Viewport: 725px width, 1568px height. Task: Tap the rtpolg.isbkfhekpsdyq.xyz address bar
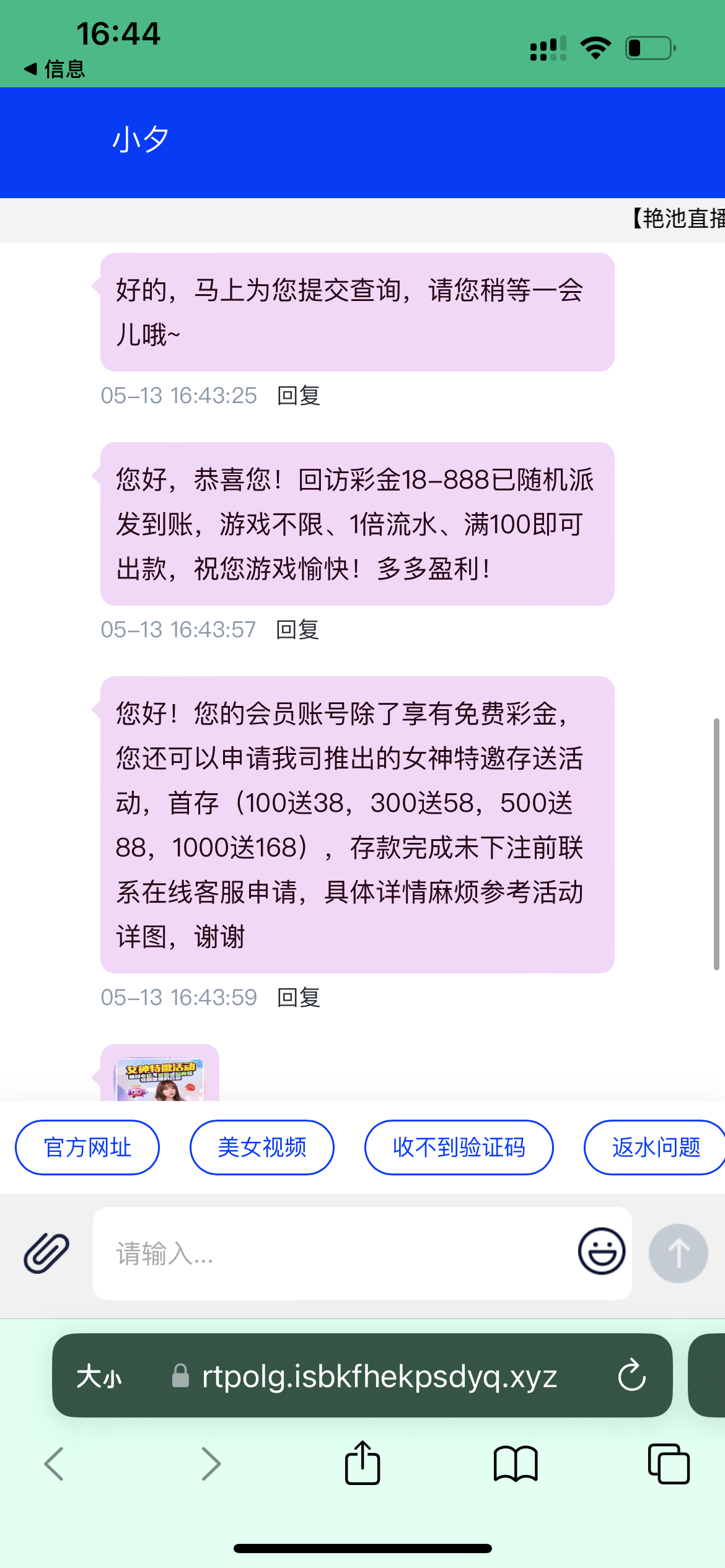click(x=379, y=1377)
